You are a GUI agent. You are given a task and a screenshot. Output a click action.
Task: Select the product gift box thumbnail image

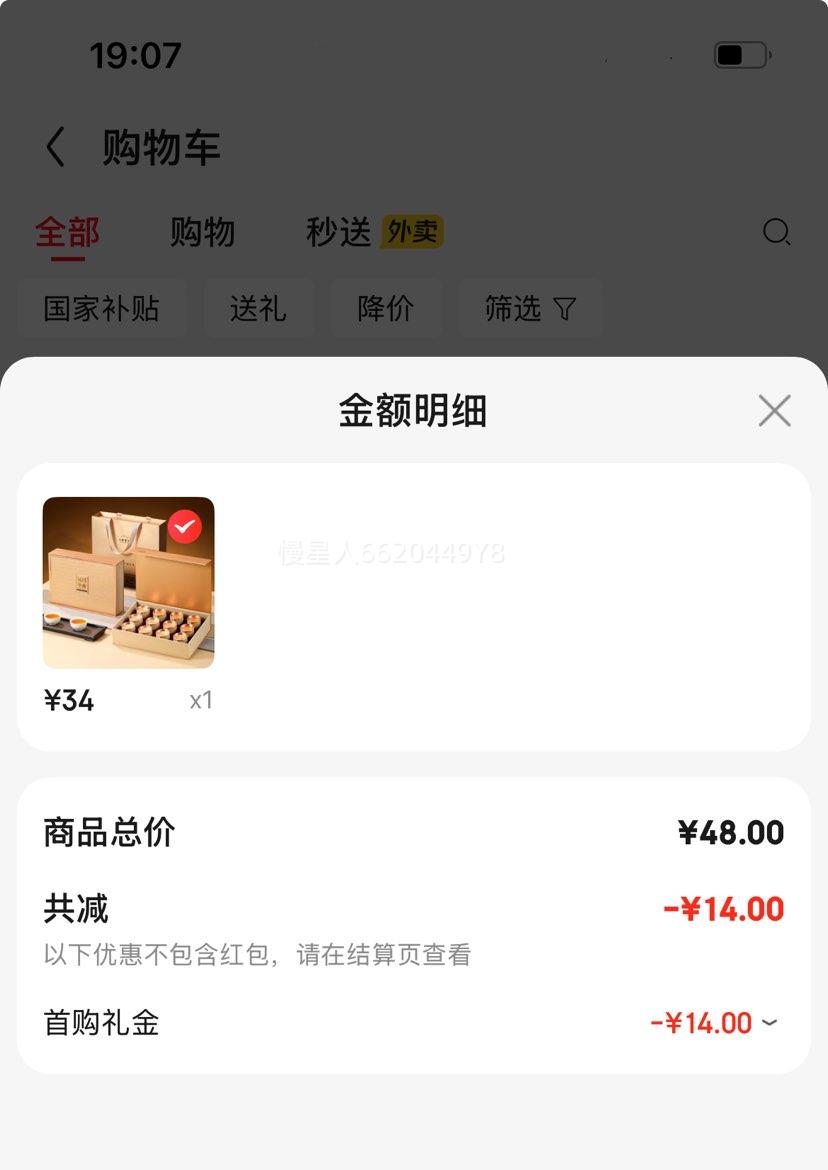(128, 581)
